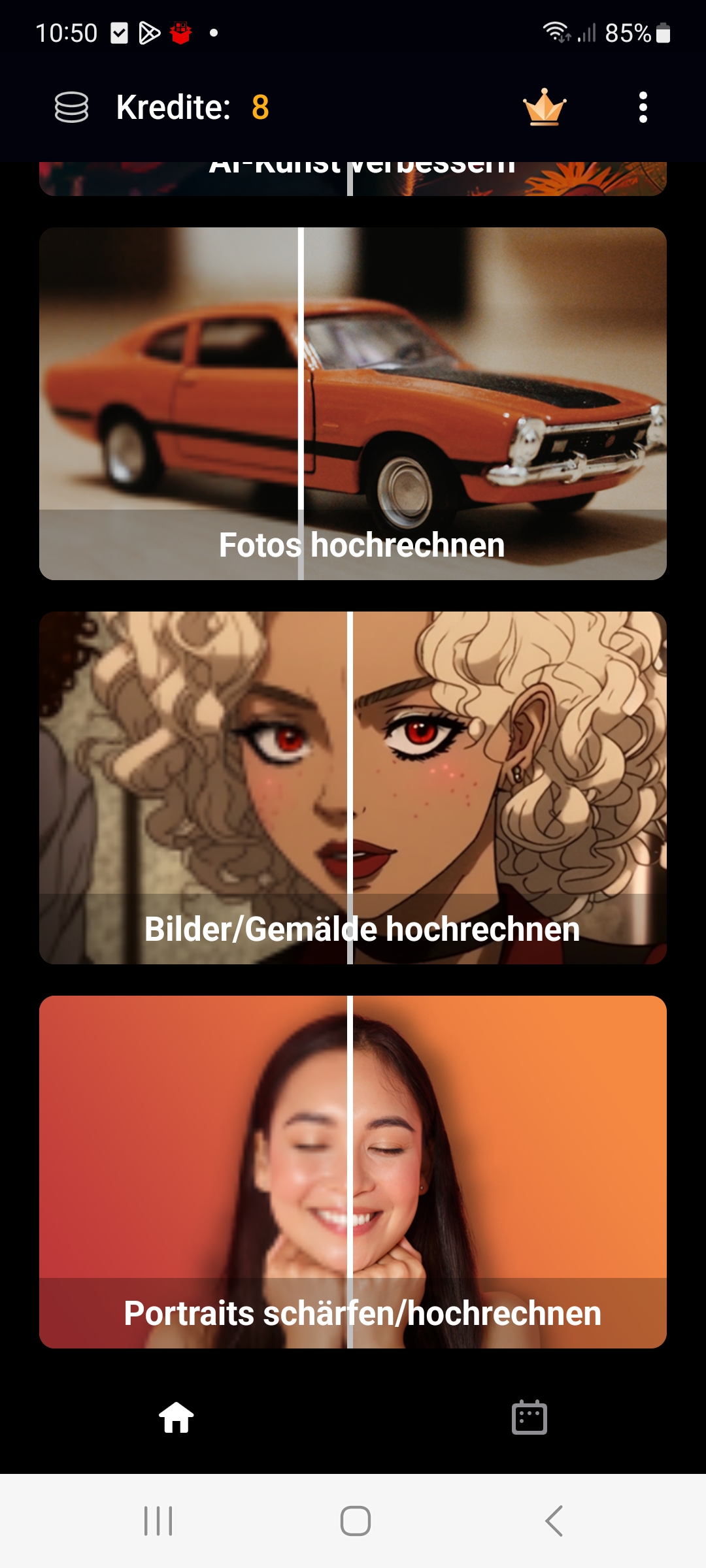Switch to the home tab
Image resolution: width=706 pixels, height=1568 pixels.
pyautogui.click(x=176, y=1417)
